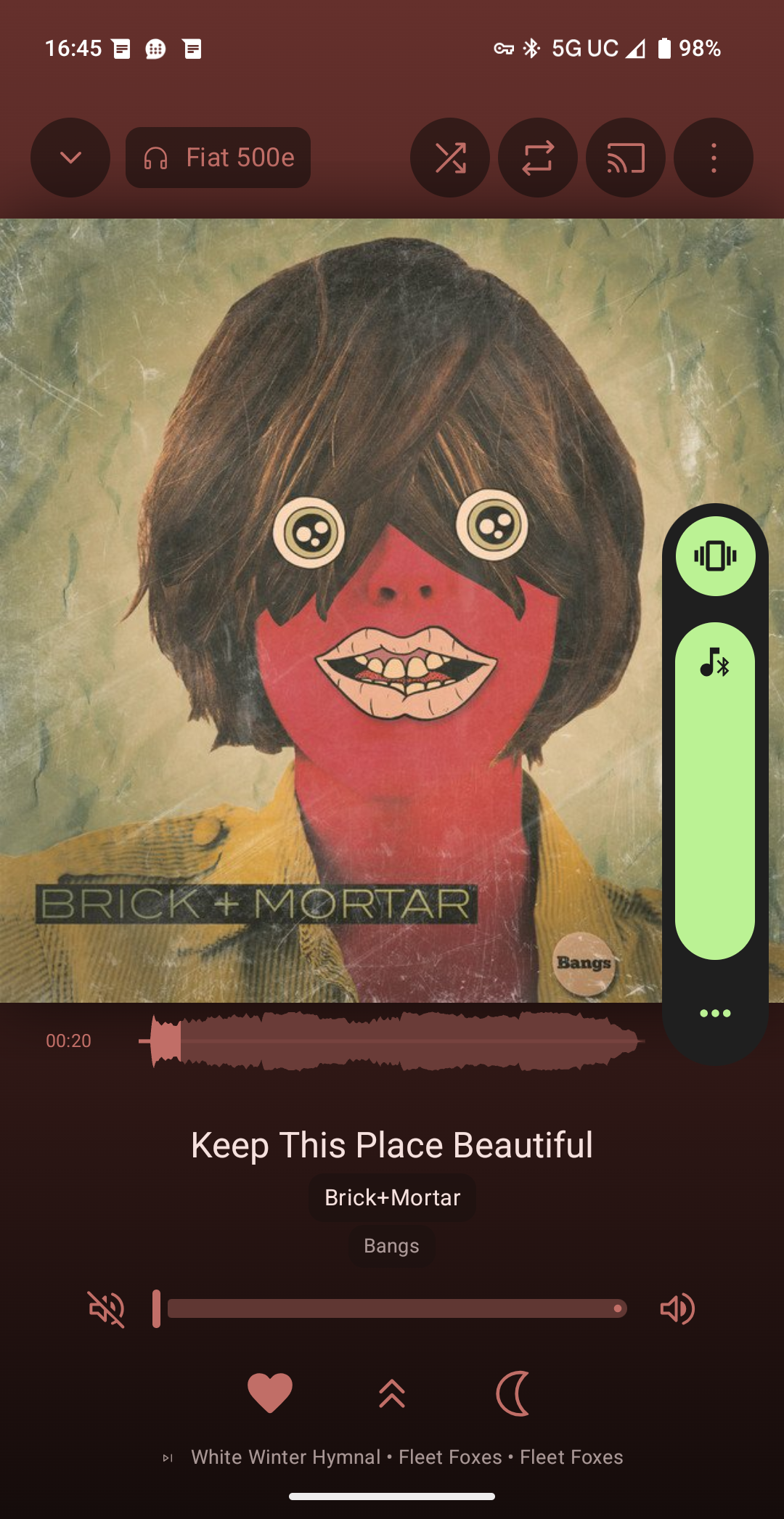Viewport: 784px width, 1519px height.
Task: Open the sleep timer moon icon
Action: click(514, 1393)
